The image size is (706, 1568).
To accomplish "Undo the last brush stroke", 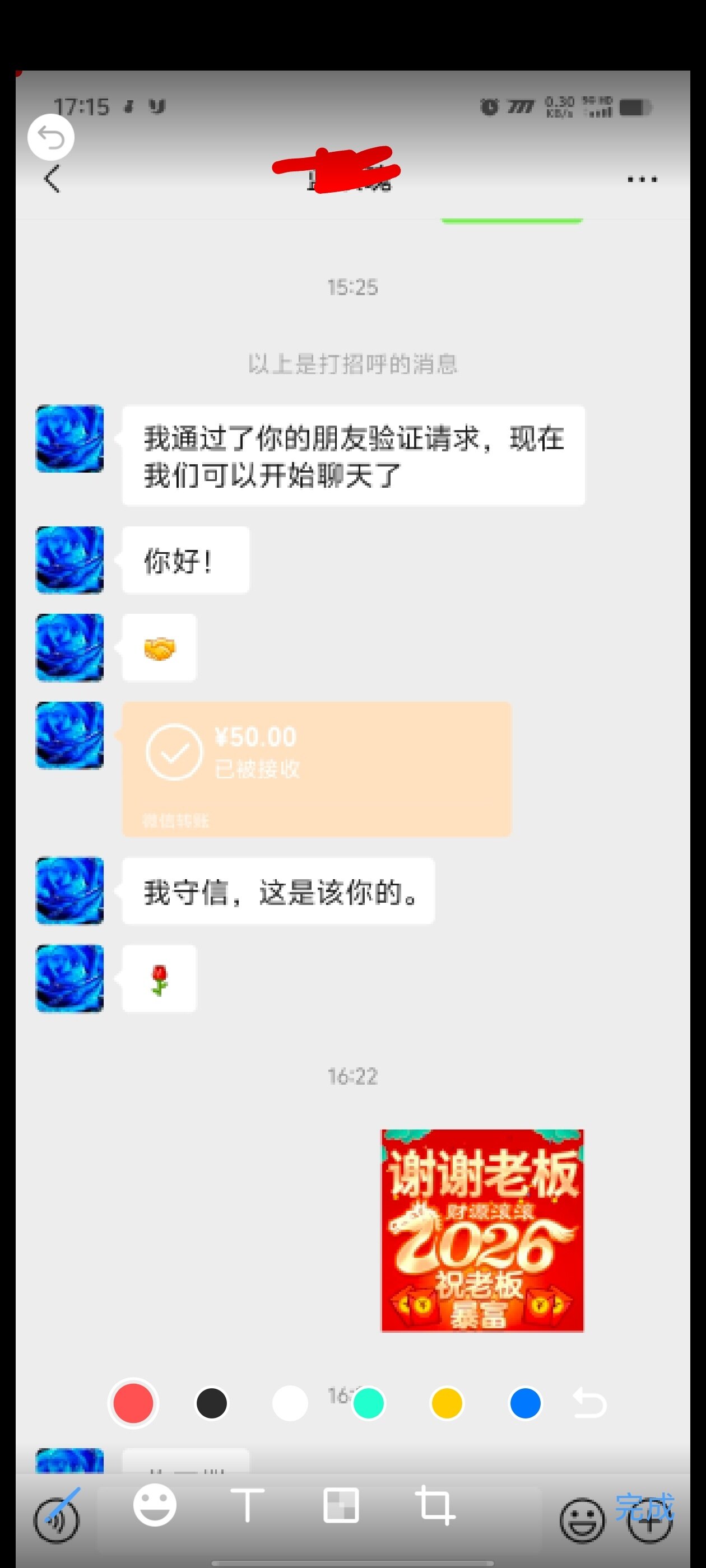I will (x=589, y=1403).
